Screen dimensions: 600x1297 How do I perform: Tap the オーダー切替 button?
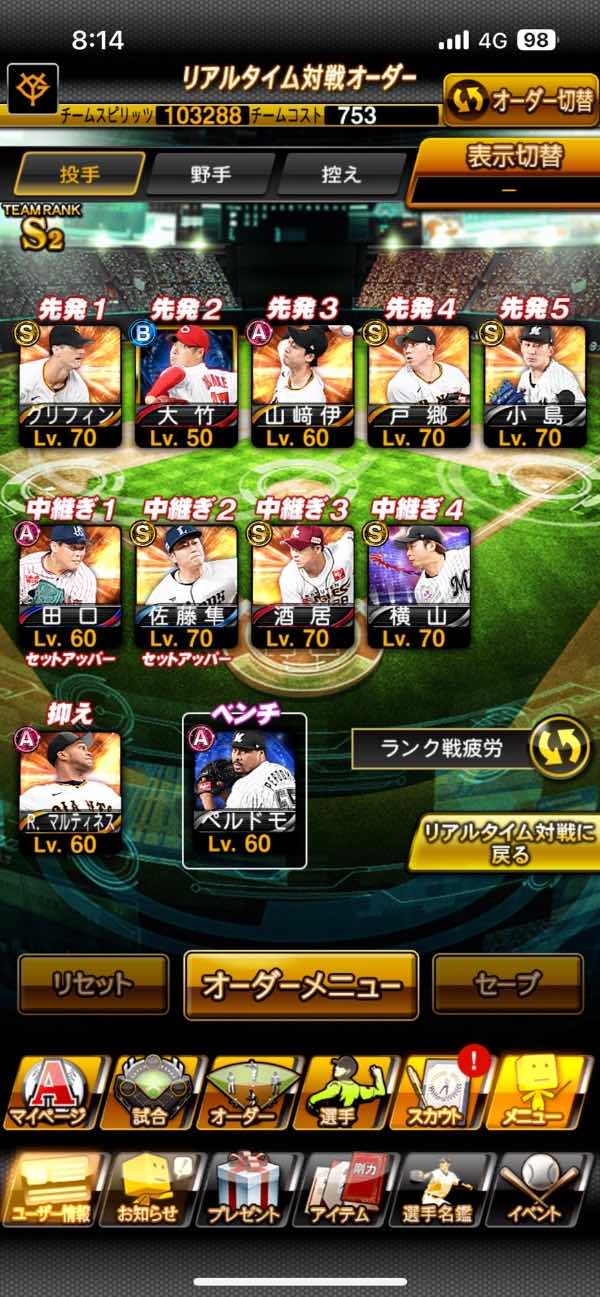[520, 100]
